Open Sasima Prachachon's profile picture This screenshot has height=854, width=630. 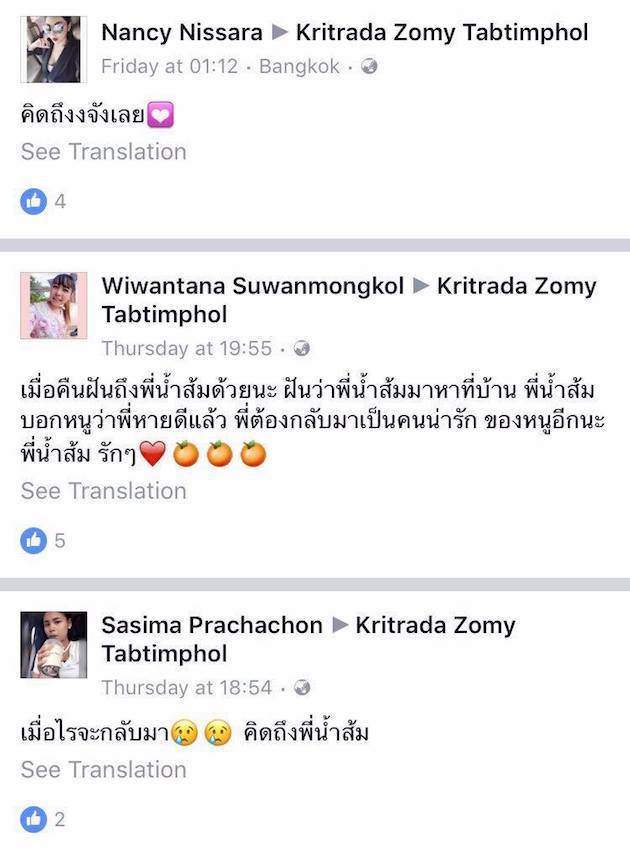click(54, 644)
